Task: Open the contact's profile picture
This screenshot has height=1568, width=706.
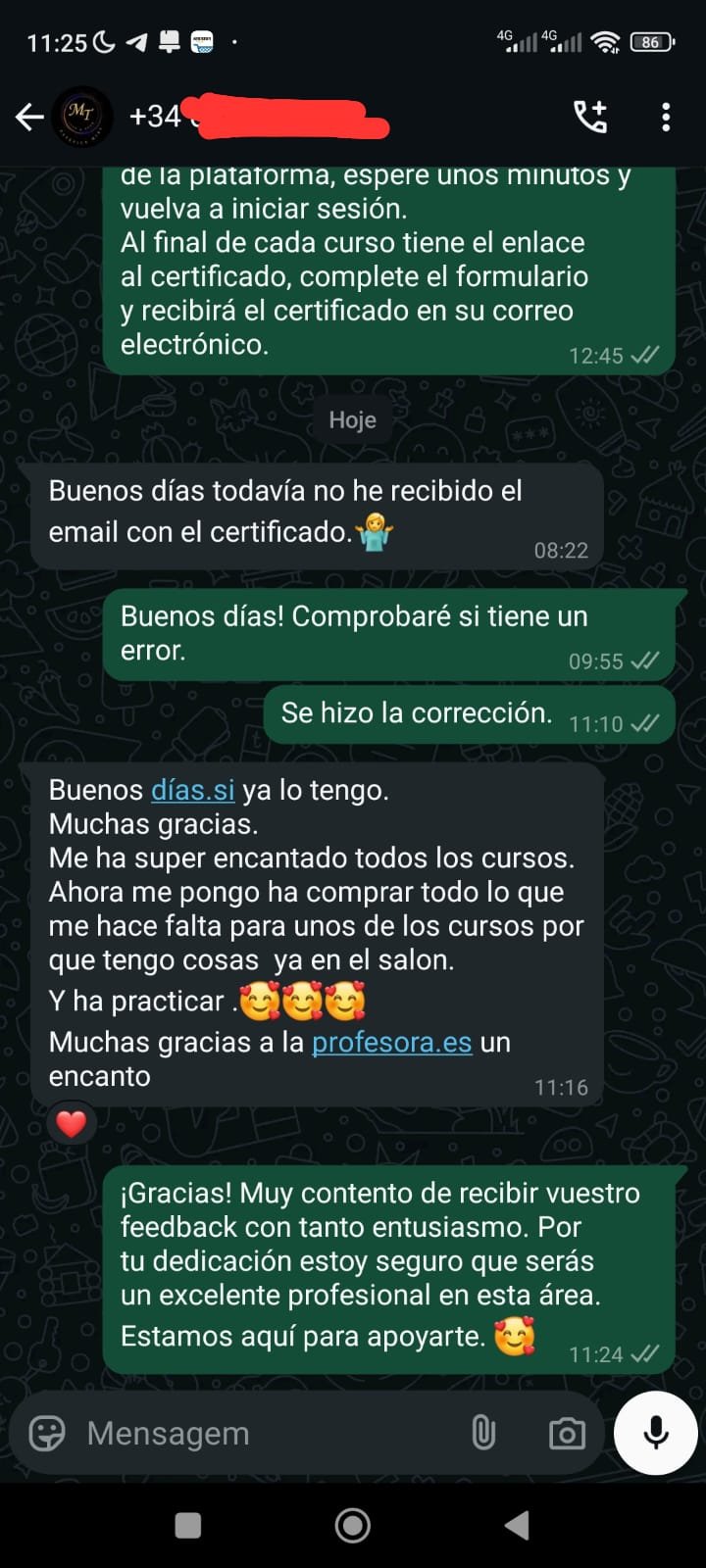Action: (x=81, y=117)
